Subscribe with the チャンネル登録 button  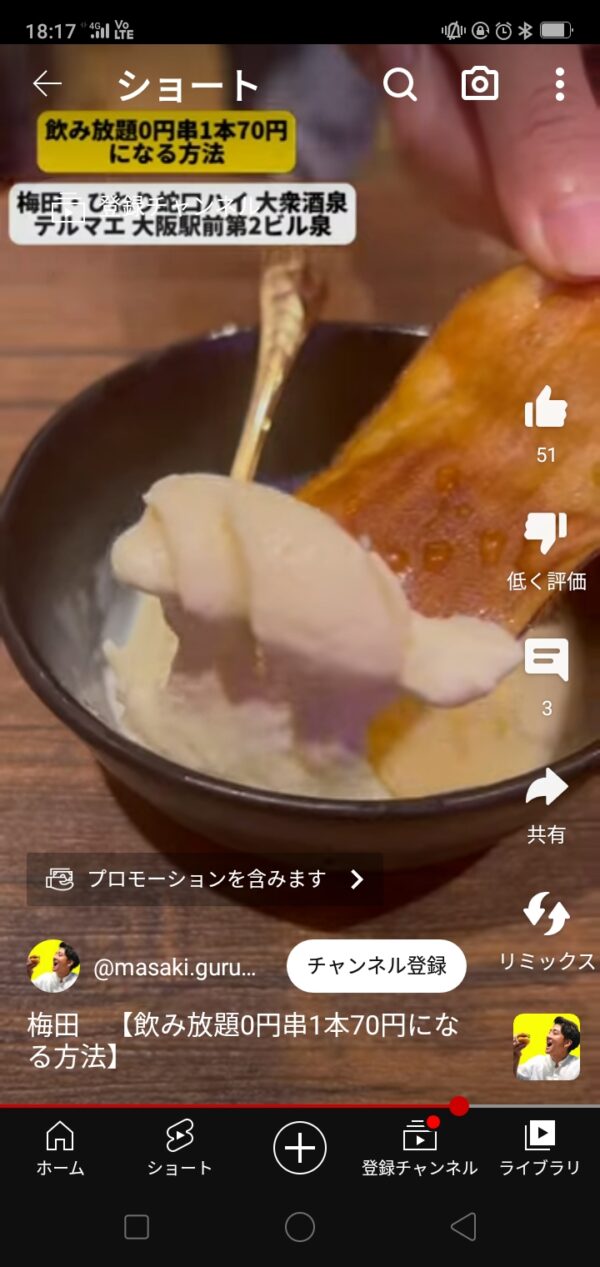tap(376, 966)
